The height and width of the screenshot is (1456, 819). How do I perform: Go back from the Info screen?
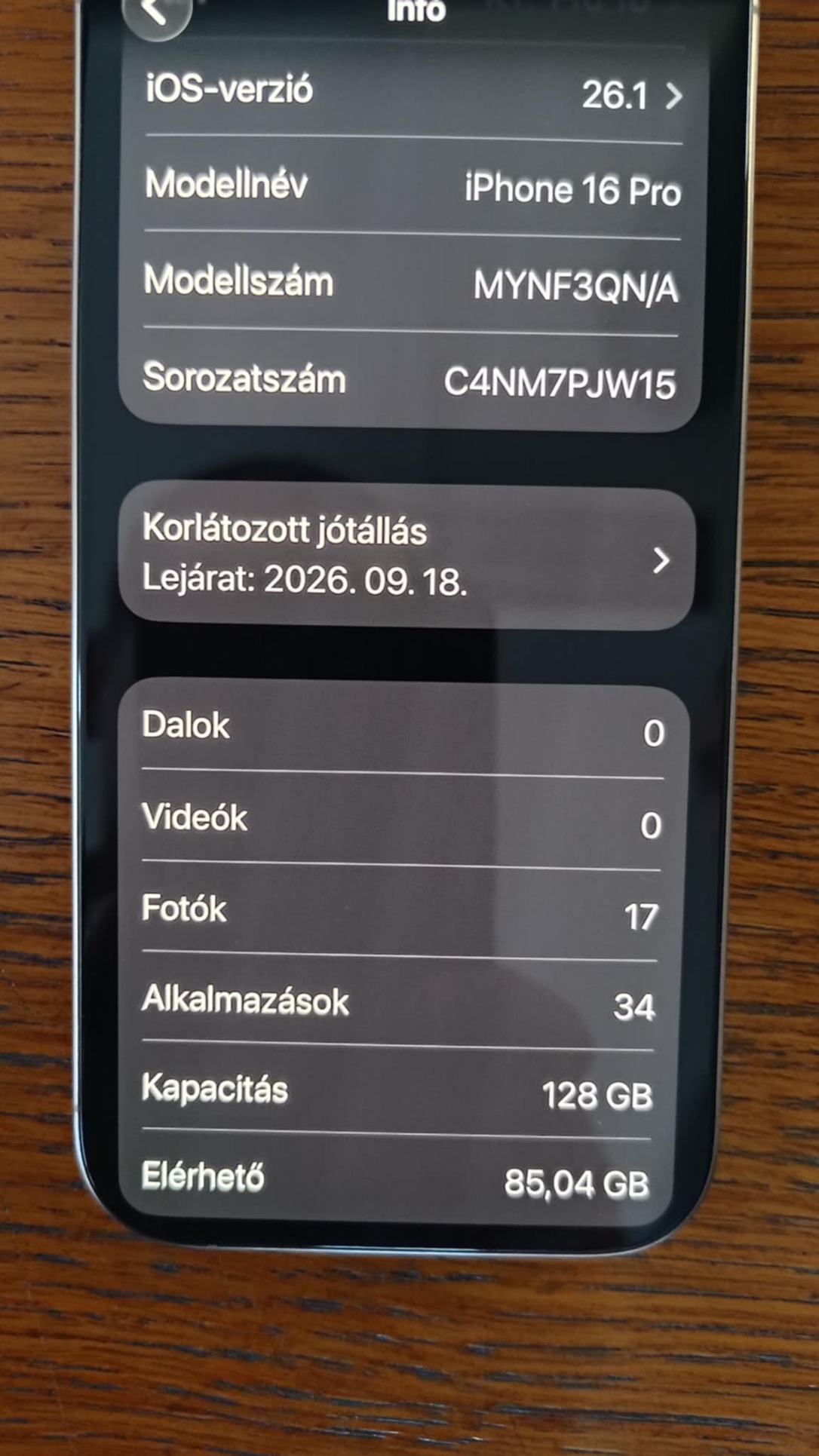coord(156,12)
